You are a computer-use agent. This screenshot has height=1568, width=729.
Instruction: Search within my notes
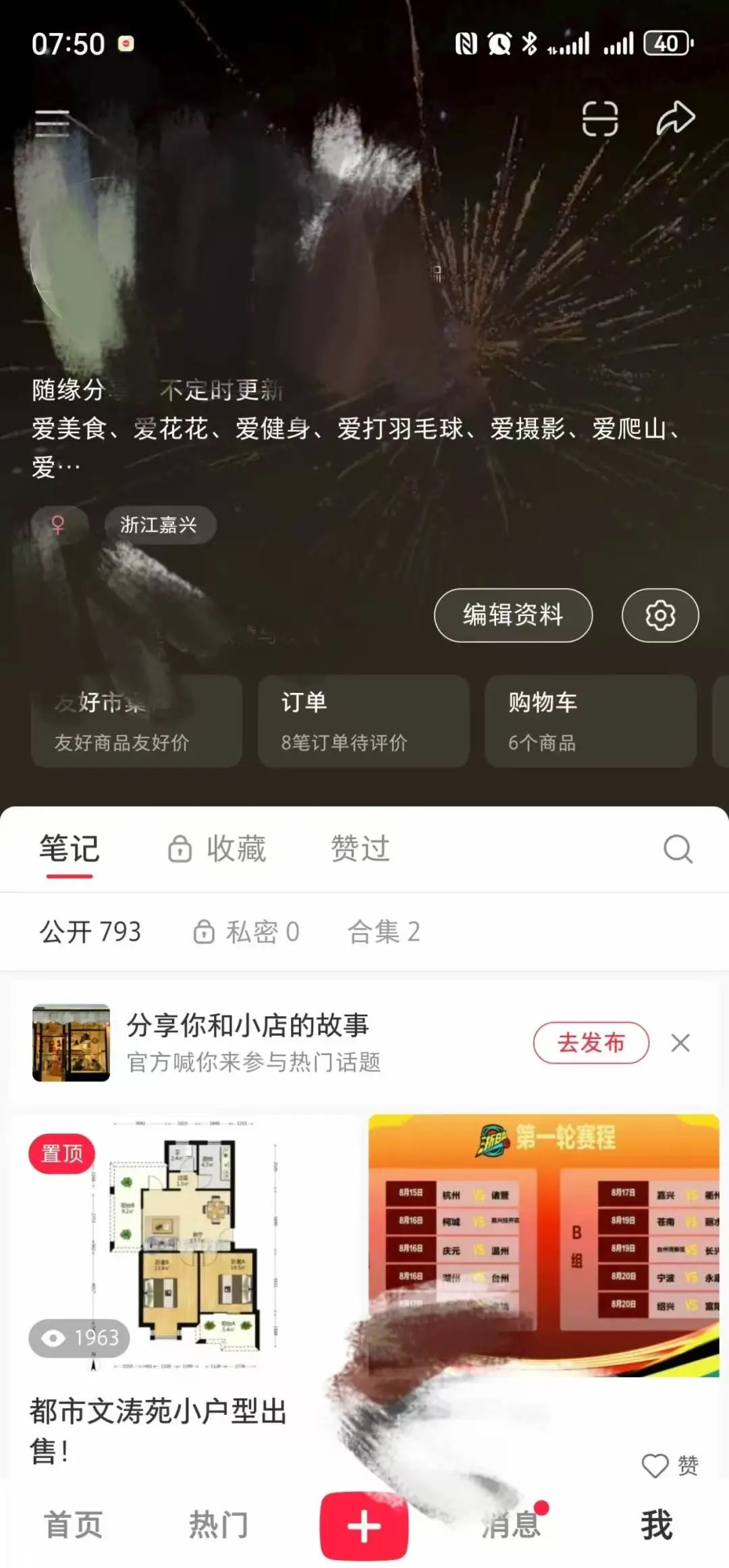[x=678, y=849]
